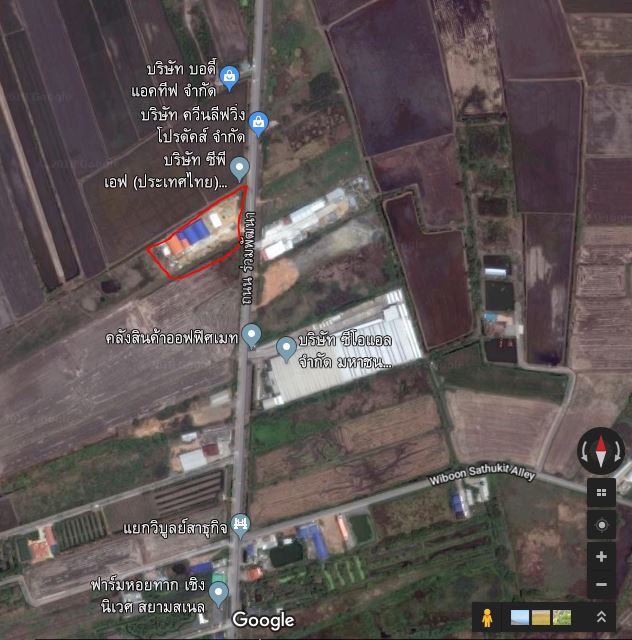Open the third imagery thumbnail

562,617
